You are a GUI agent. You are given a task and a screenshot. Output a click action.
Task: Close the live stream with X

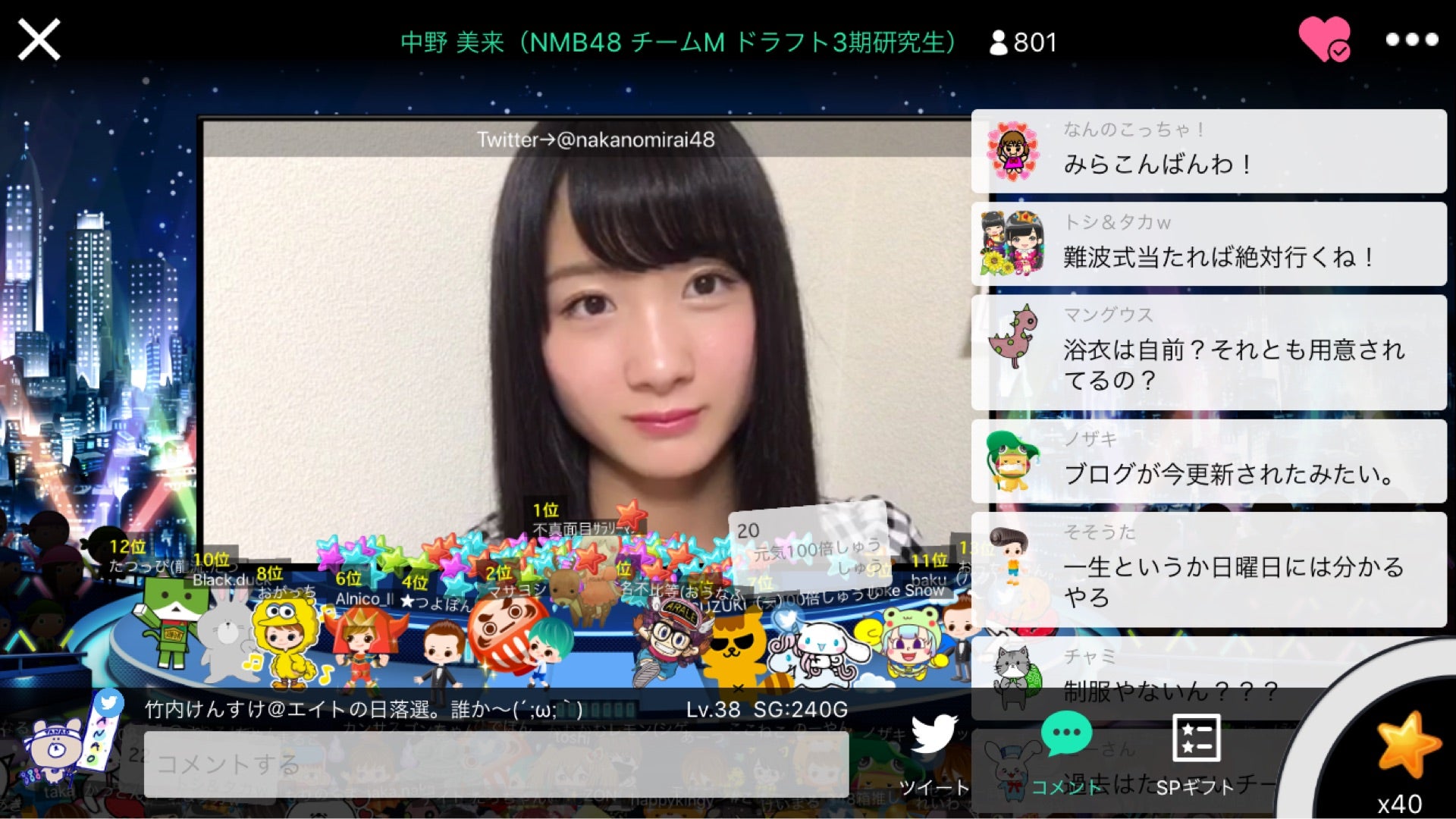(x=39, y=39)
